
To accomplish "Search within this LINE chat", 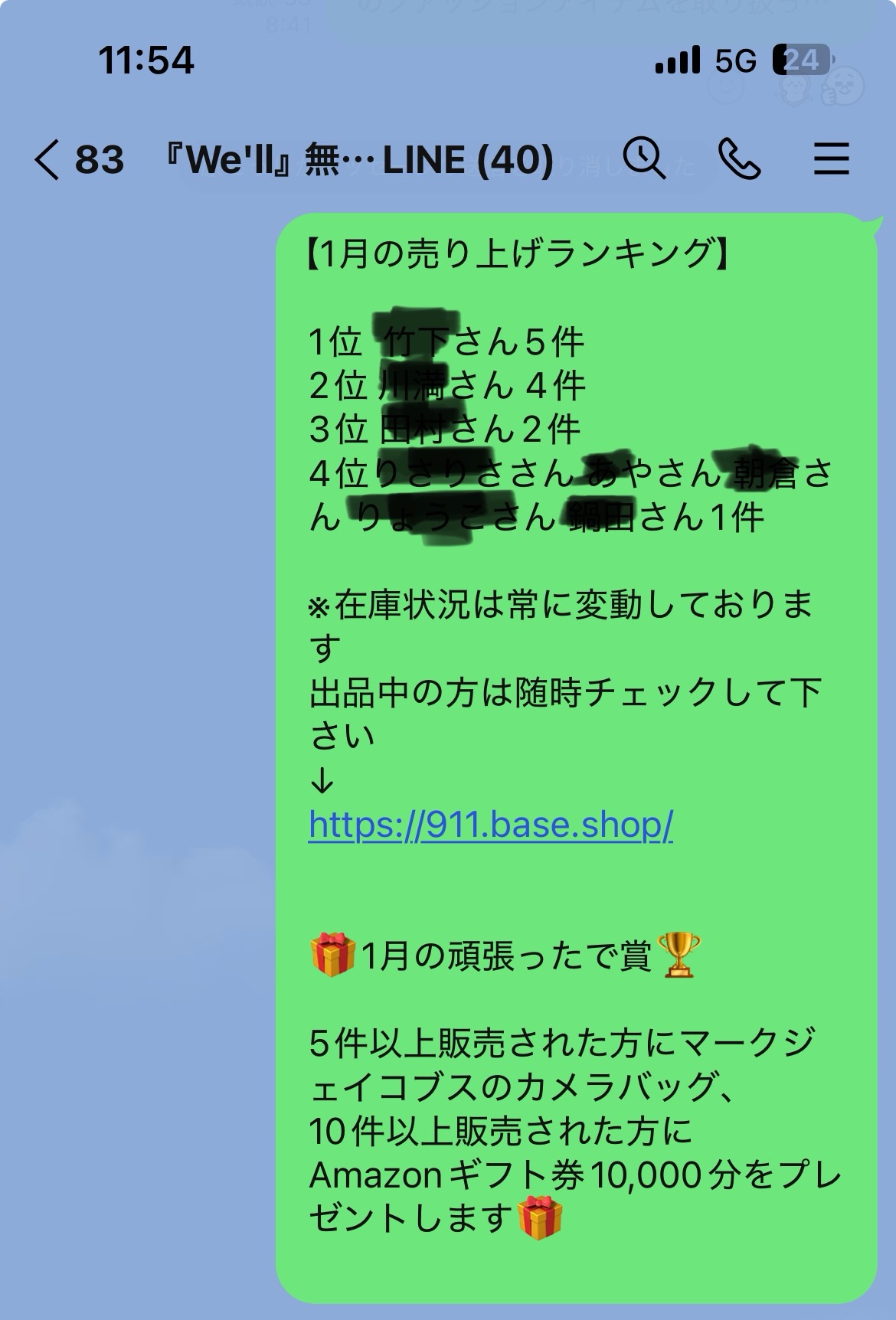I will (x=643, y=158).
